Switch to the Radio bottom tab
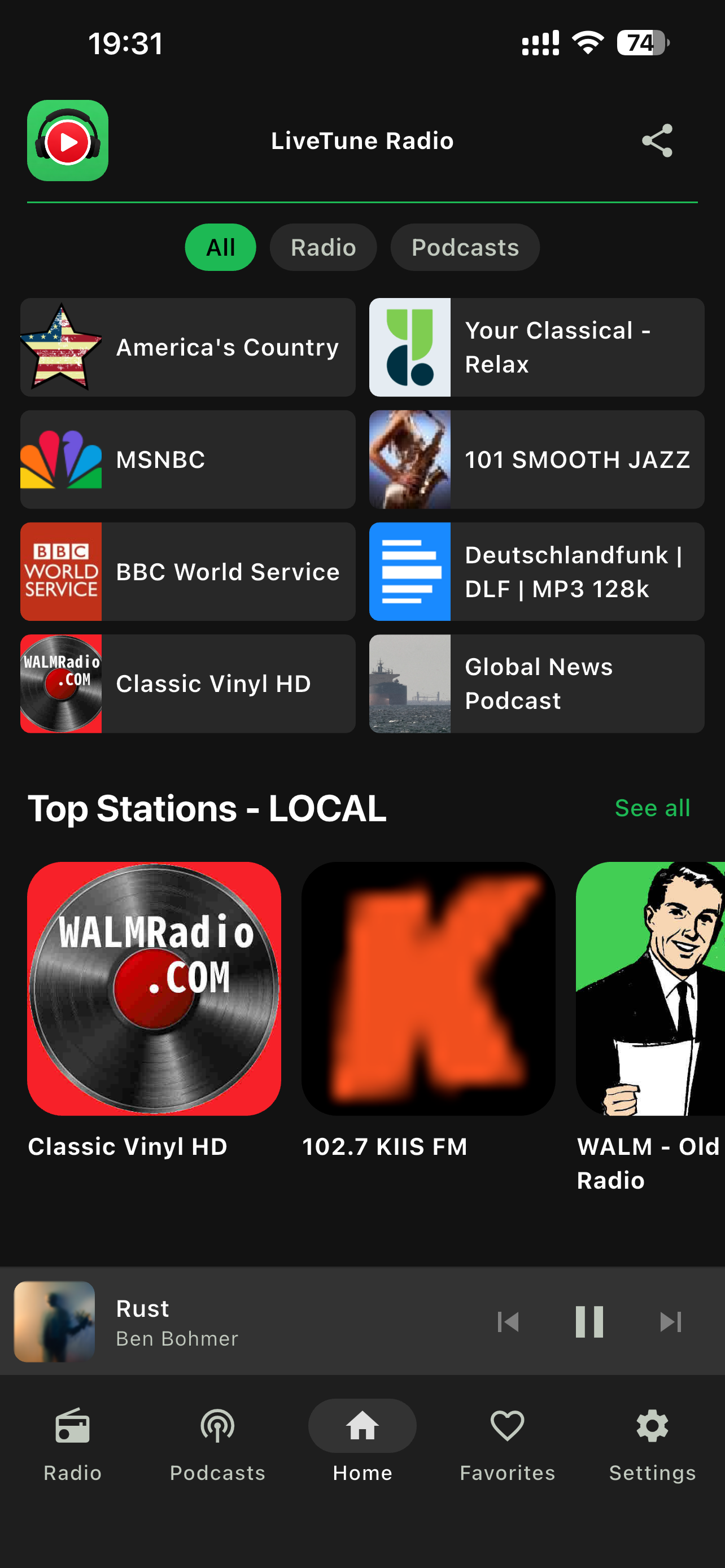725x1568 pixels. (72, 1444)
